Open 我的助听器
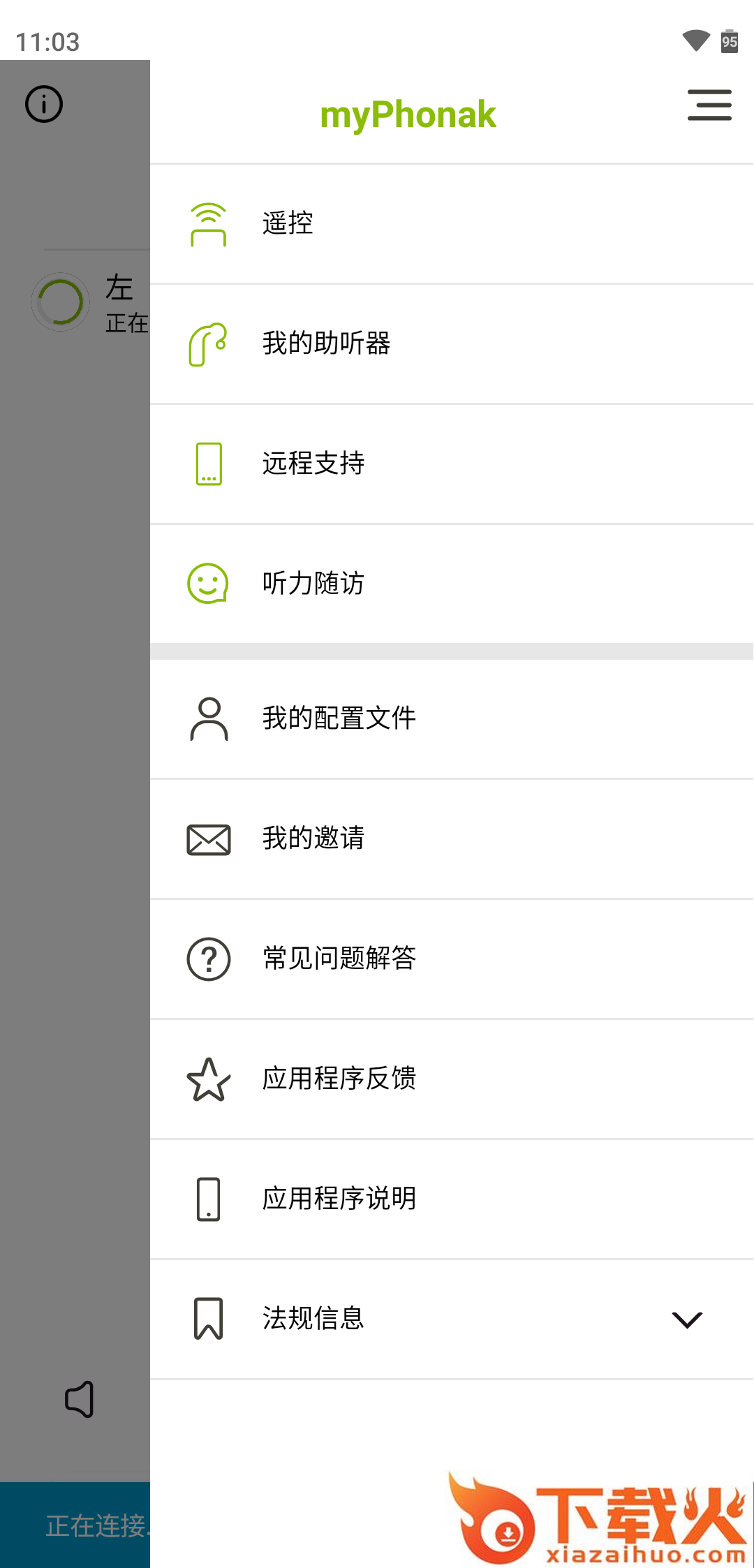754x1568 pixels. click(452, 344)
